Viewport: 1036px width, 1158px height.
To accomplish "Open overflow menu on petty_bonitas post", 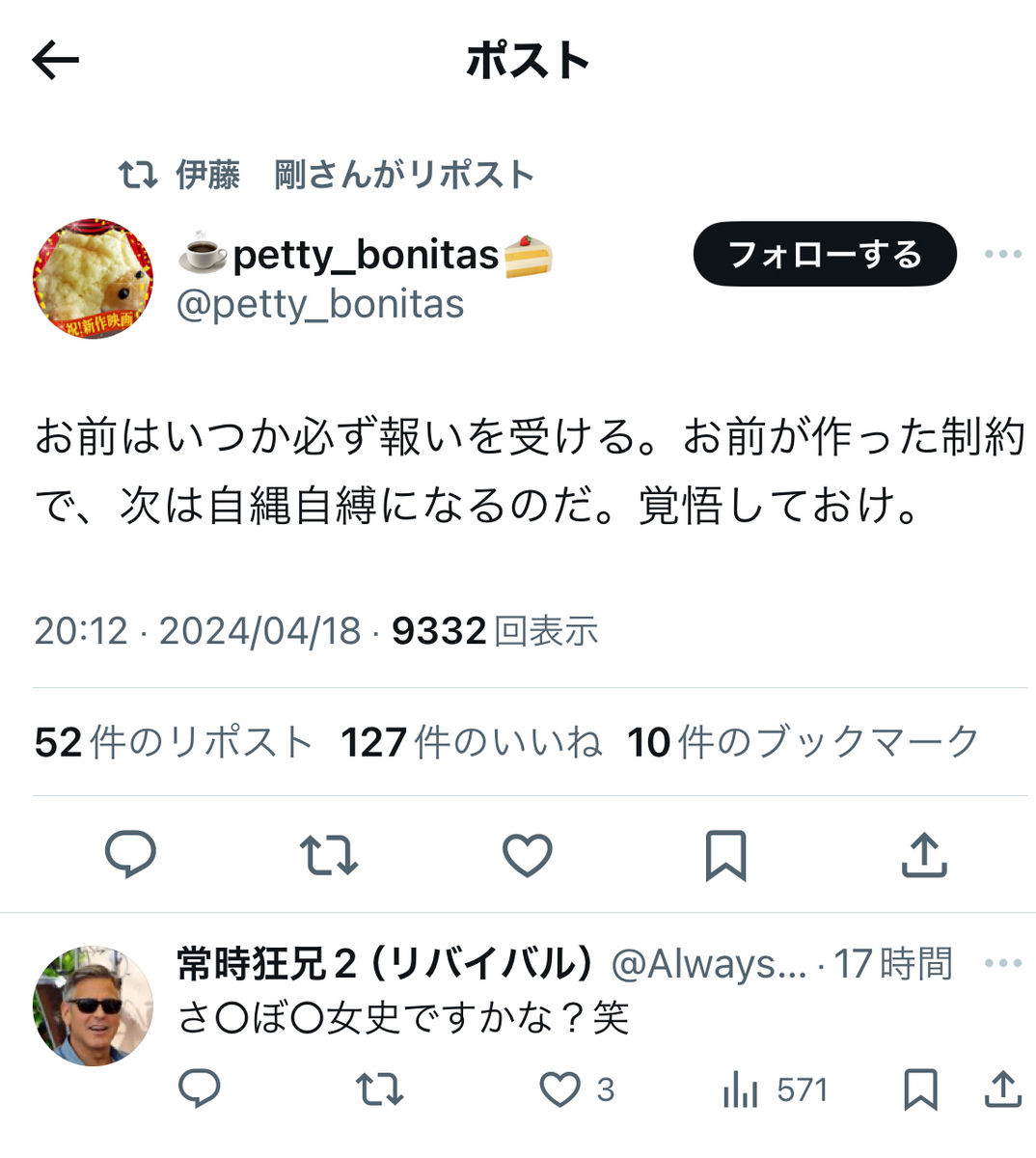I will (1002, 255).
